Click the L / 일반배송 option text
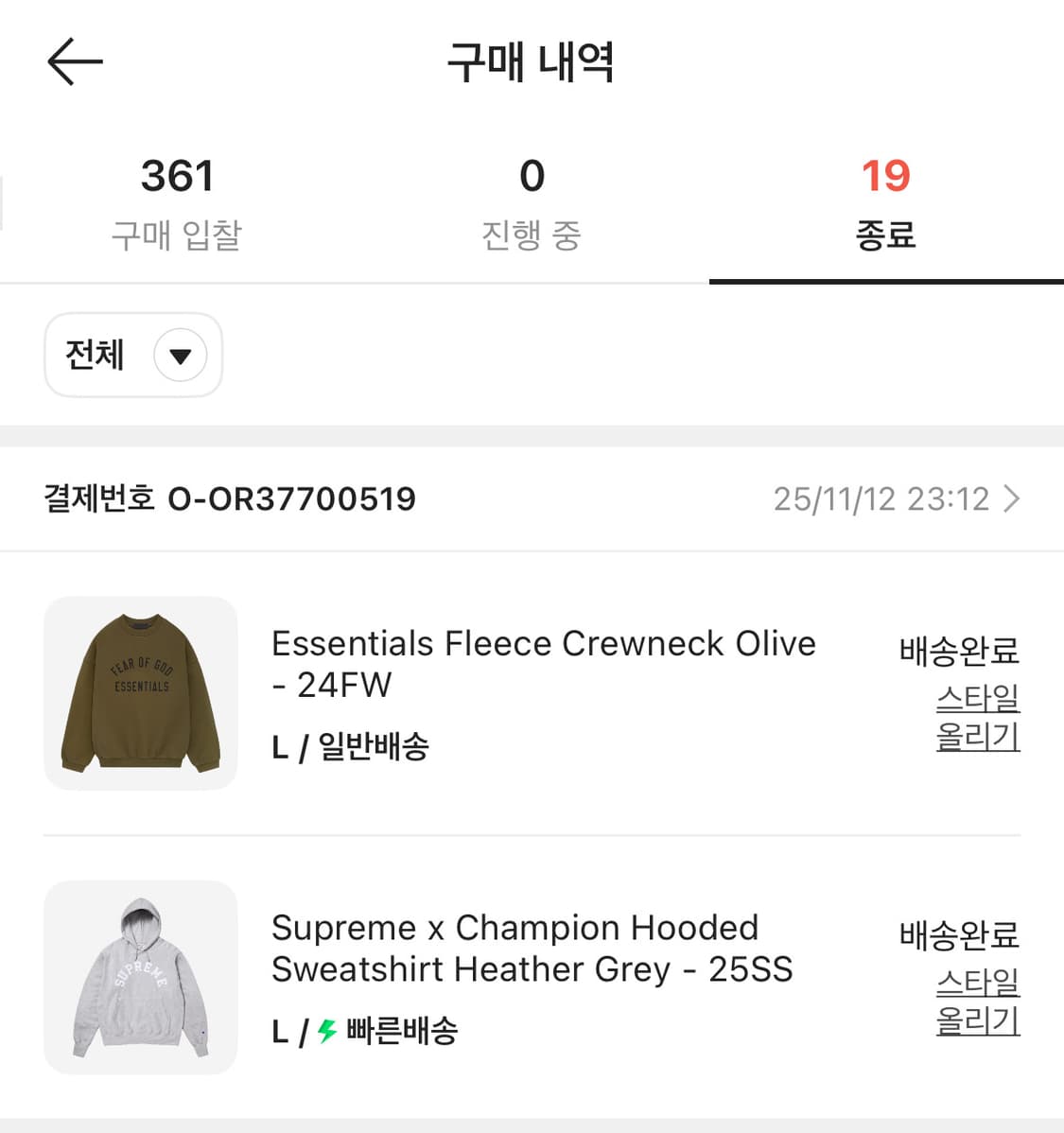This screenshot has height=1133, width=1064. coord(350,746)
